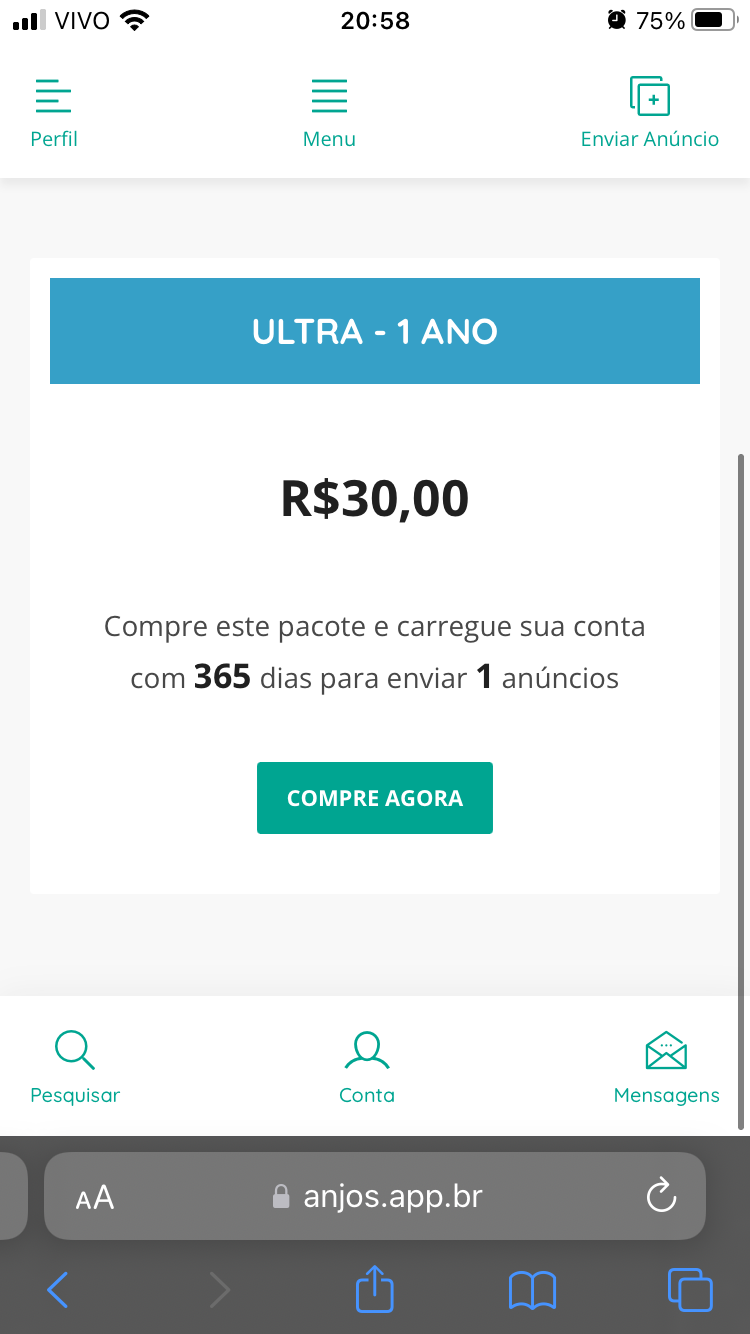Show all open Safari tabs

click(690, 1289)
